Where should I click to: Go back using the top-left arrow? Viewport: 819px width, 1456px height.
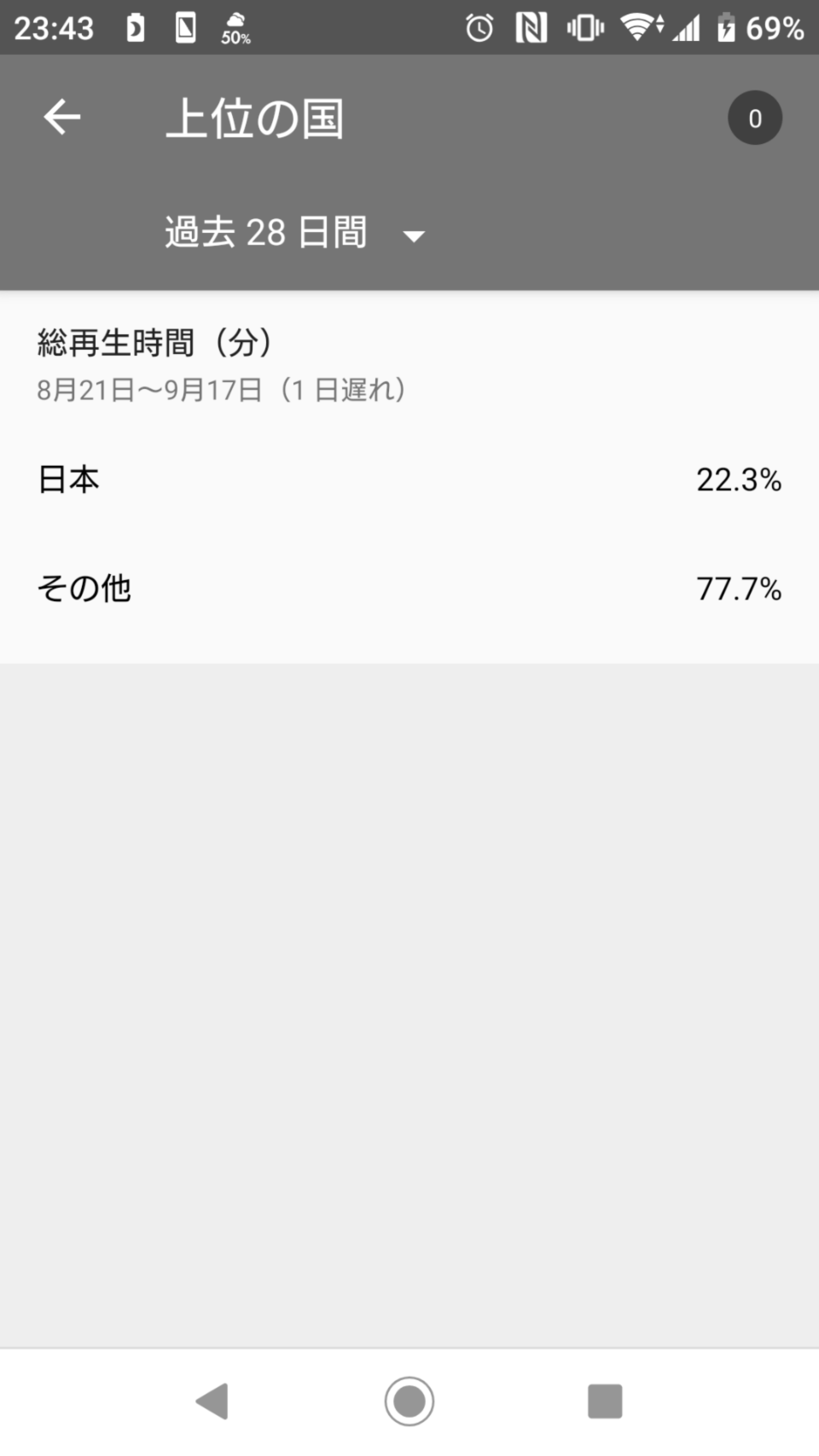point(62,118)
